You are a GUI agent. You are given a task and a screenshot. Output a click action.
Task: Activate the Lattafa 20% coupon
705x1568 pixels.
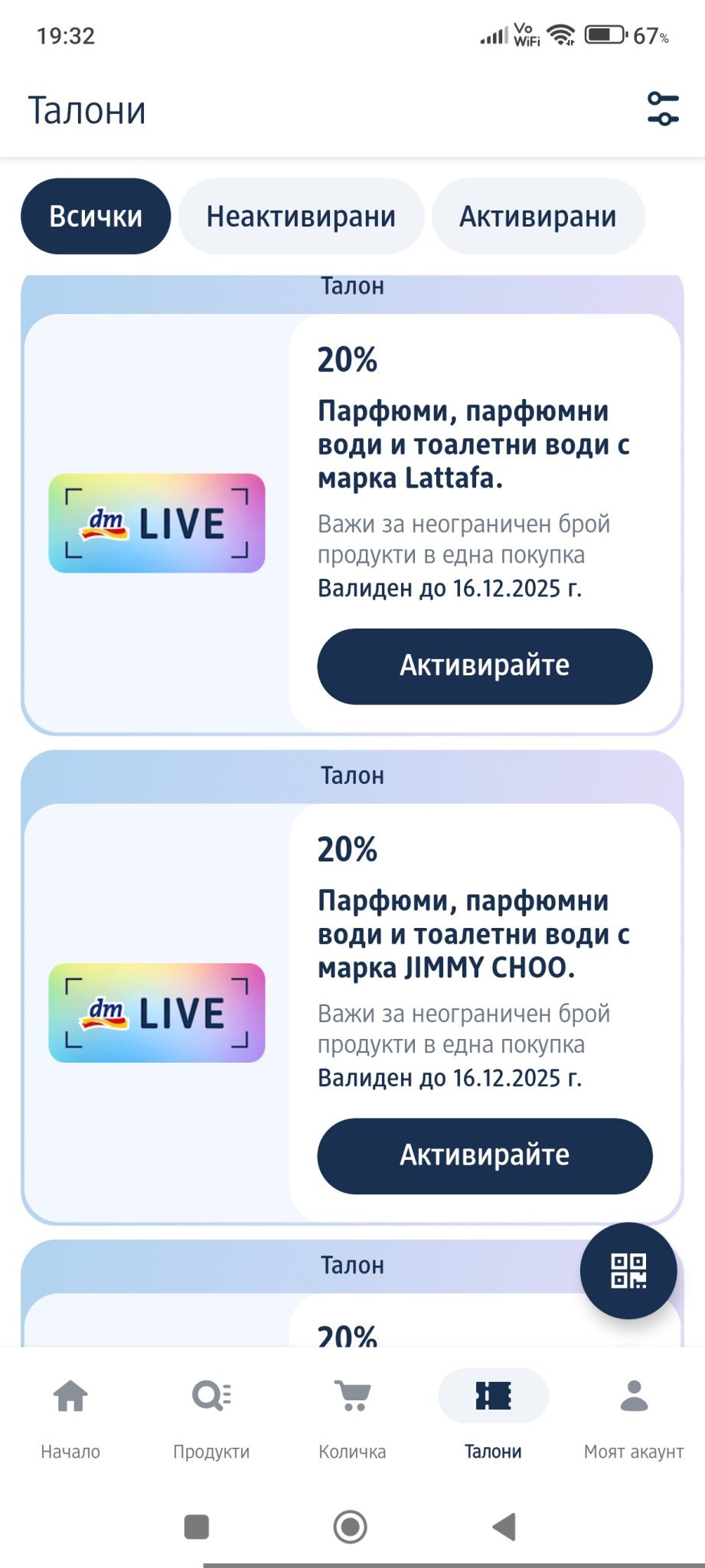tap(485, 666)
